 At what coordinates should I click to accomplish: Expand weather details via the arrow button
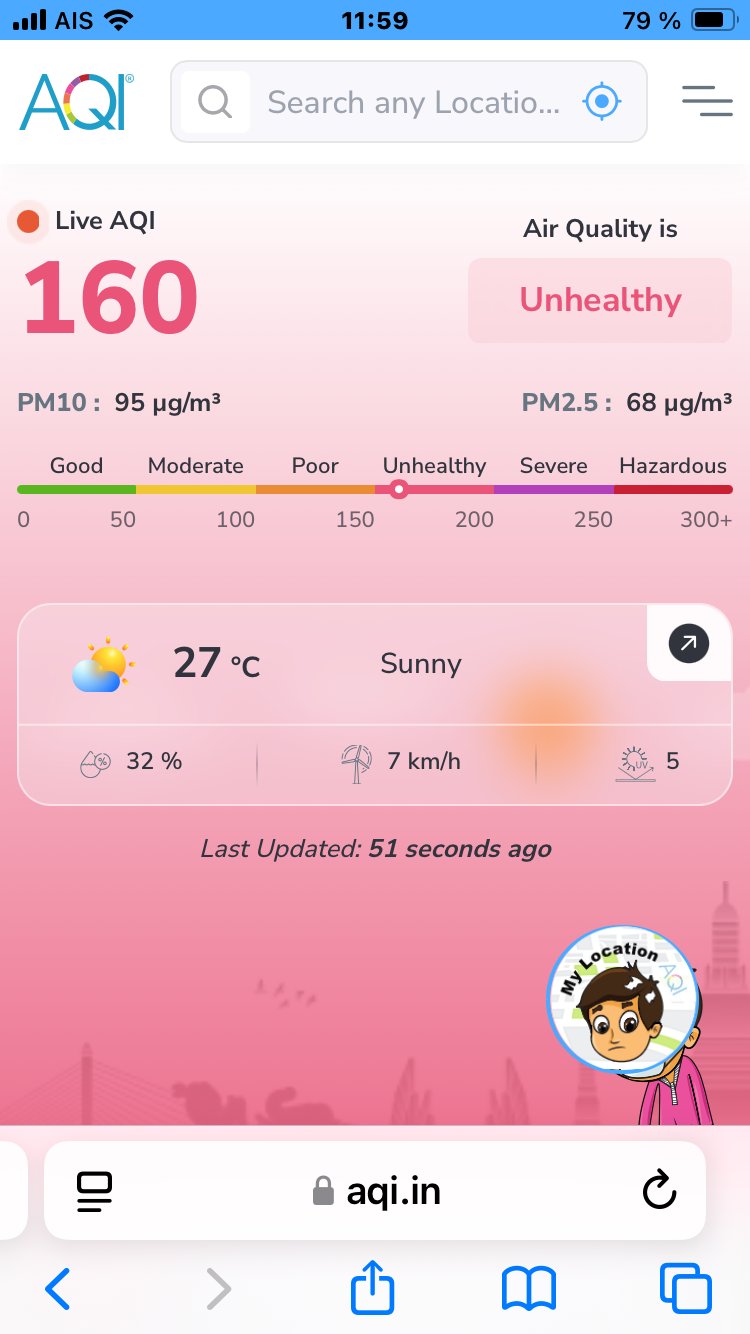[688, 643]
